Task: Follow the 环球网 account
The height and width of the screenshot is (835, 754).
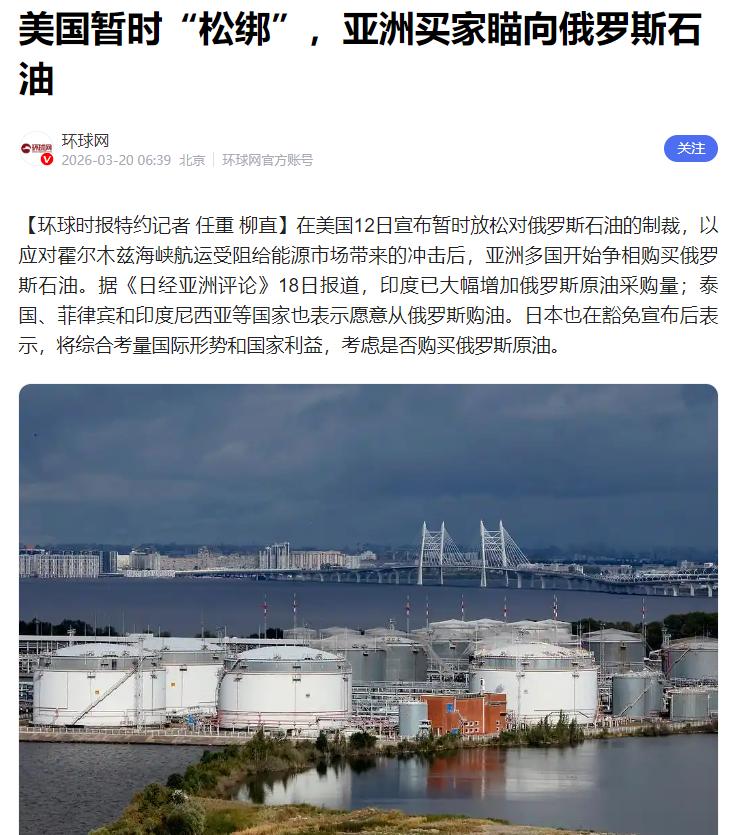Action: [x=690, y=148]
